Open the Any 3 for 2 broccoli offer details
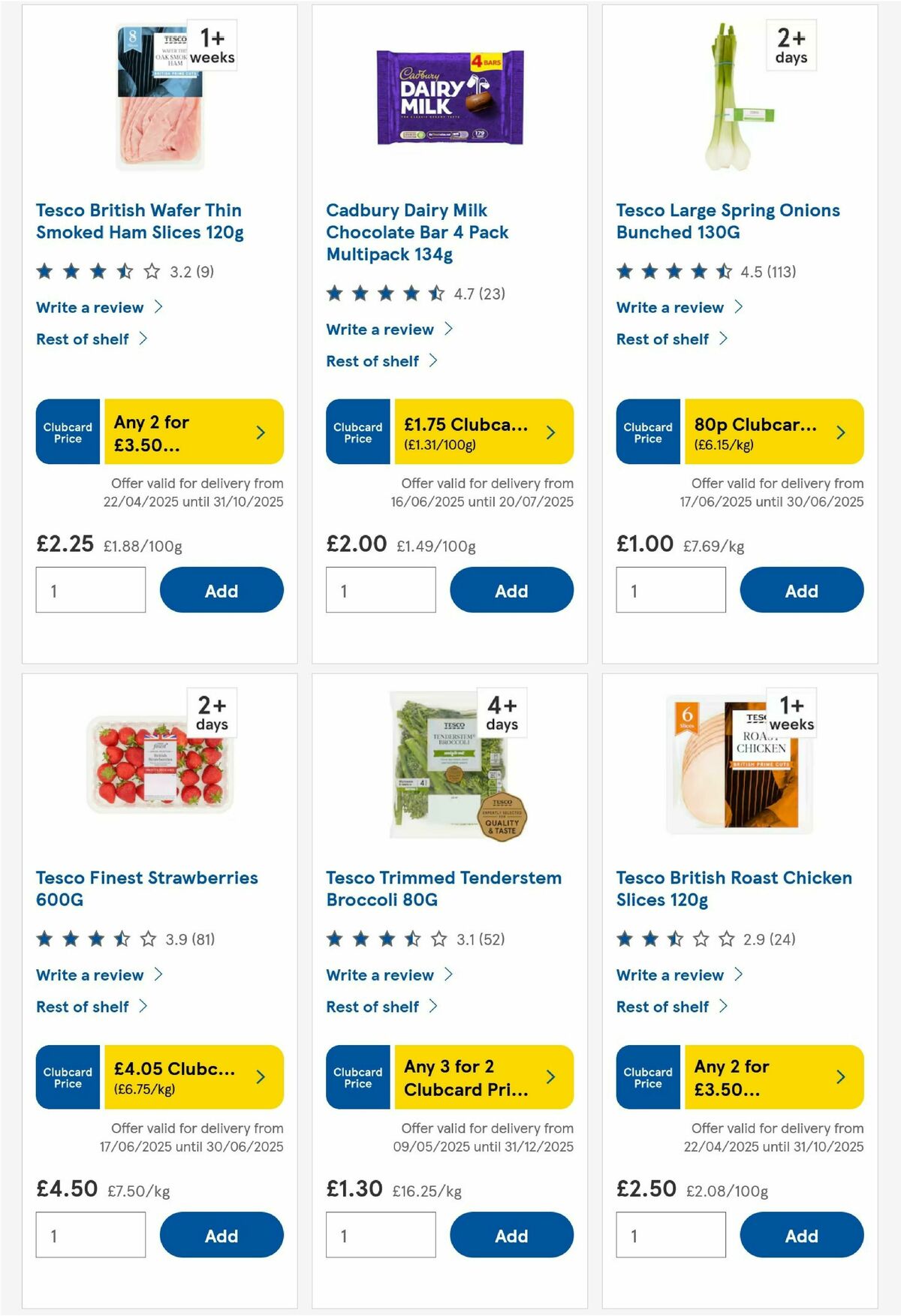Viewport: 901px width, 1316px height. pos(550,1077)
